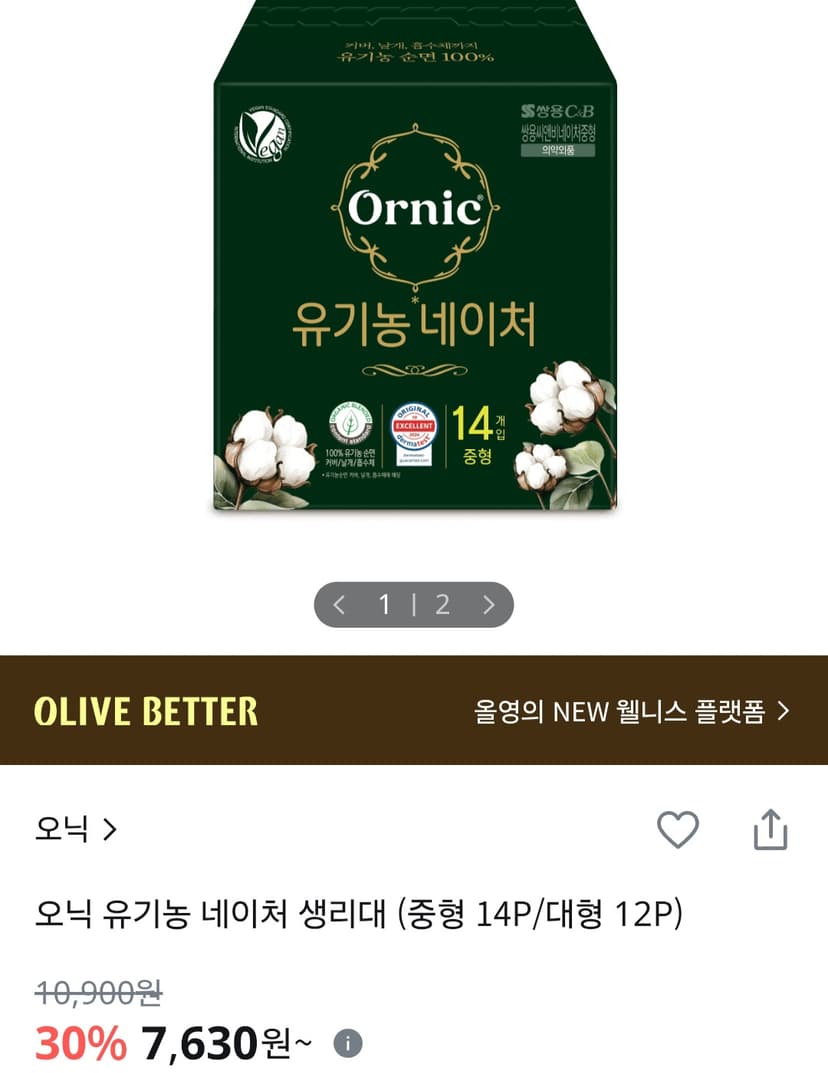Open the Ornic product image
Image resolution: width=828 pixels, height=1073 pixels.
[x=415, y=256]
